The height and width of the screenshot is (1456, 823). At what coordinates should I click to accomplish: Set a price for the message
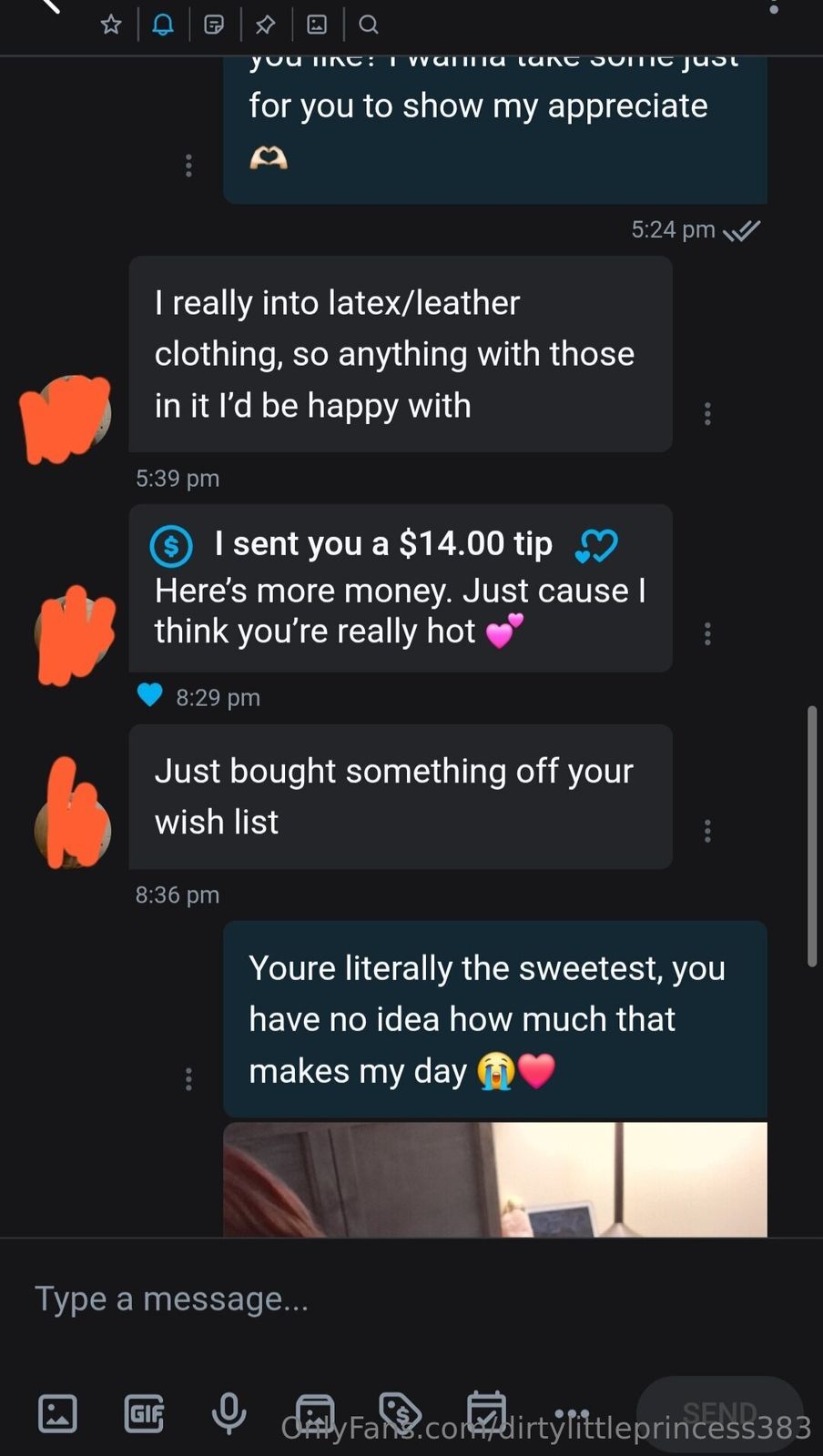[x=401, y=1413]
